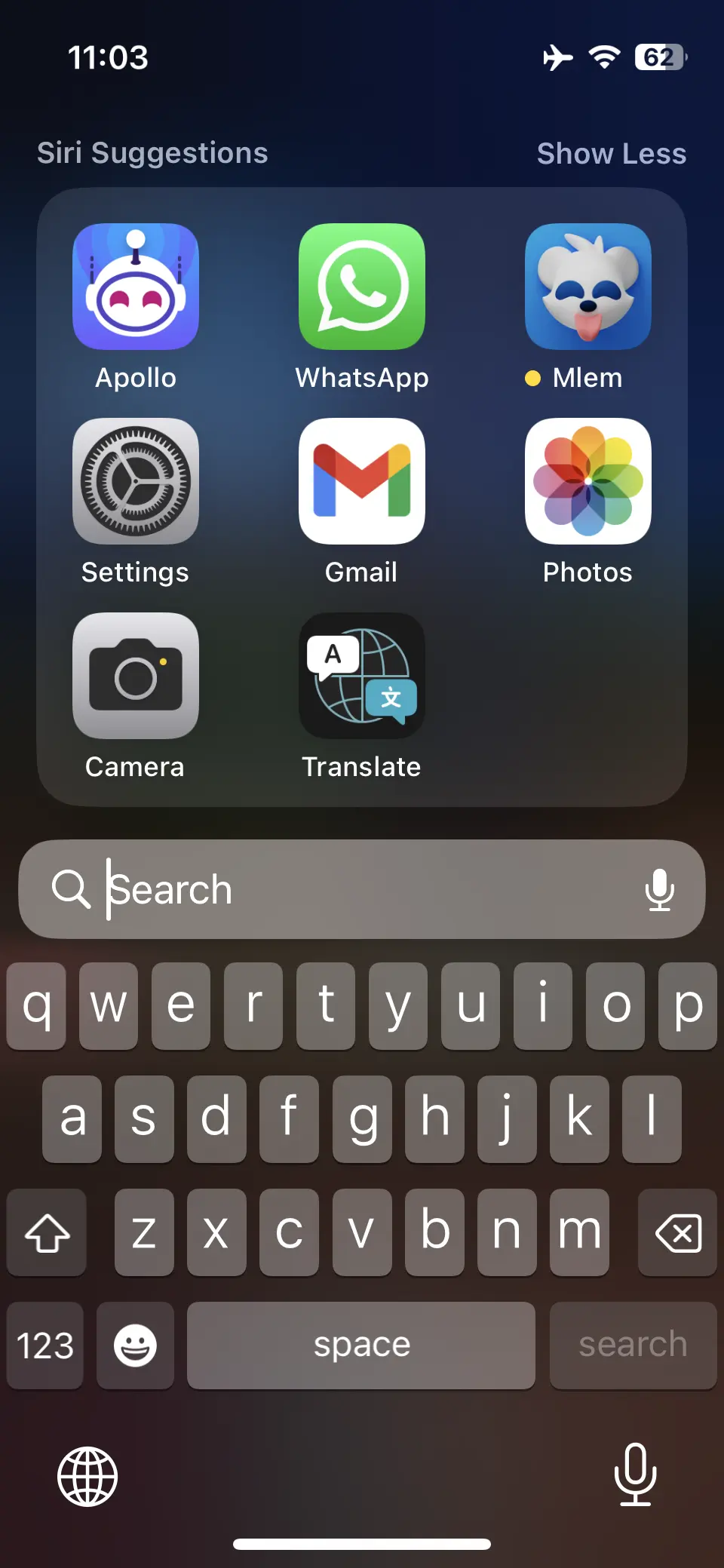Tap the shift key
724x1568 pixels.
point(47,1233)
